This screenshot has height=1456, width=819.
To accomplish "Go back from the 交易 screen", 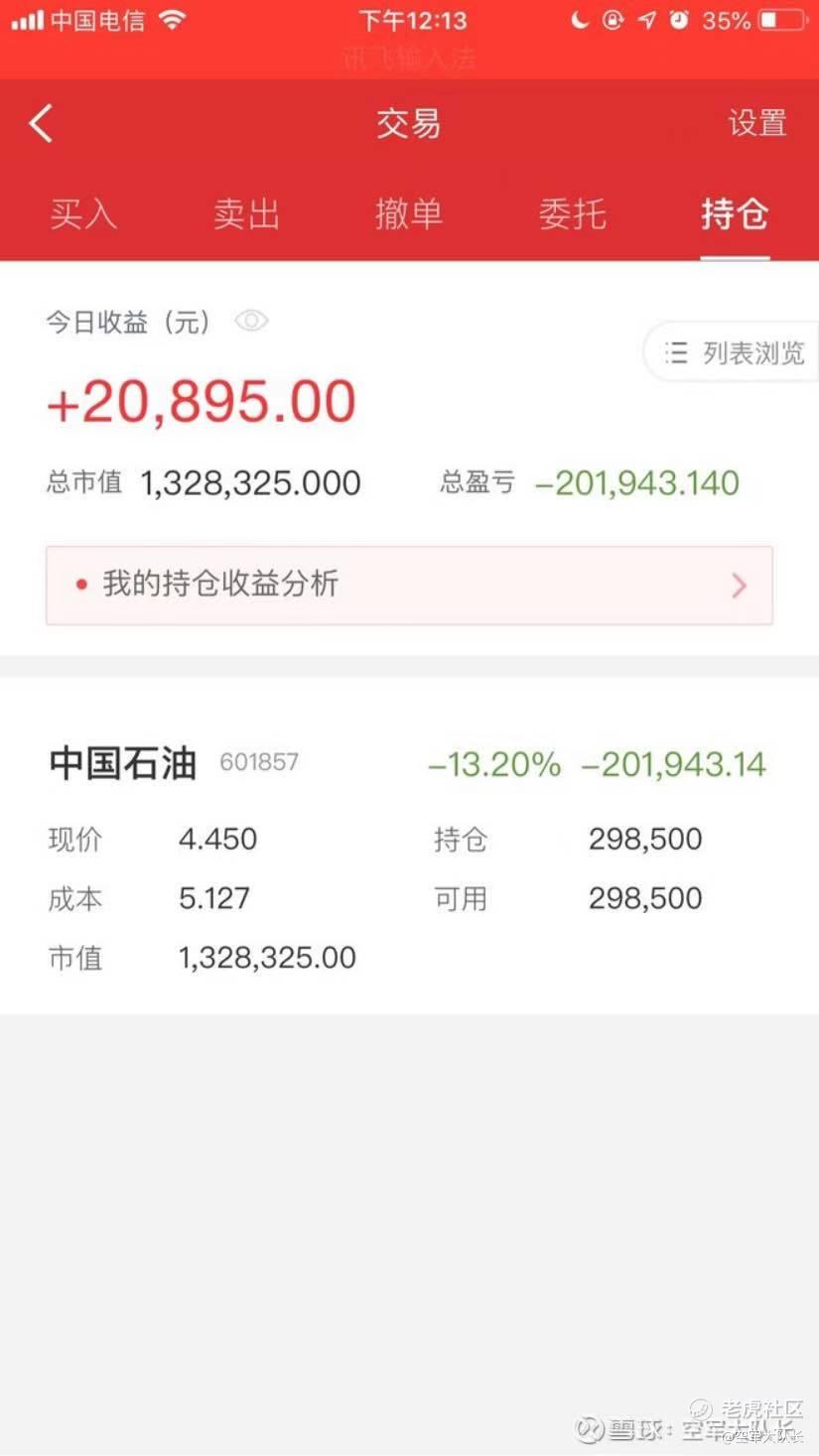I will point(41,124).
